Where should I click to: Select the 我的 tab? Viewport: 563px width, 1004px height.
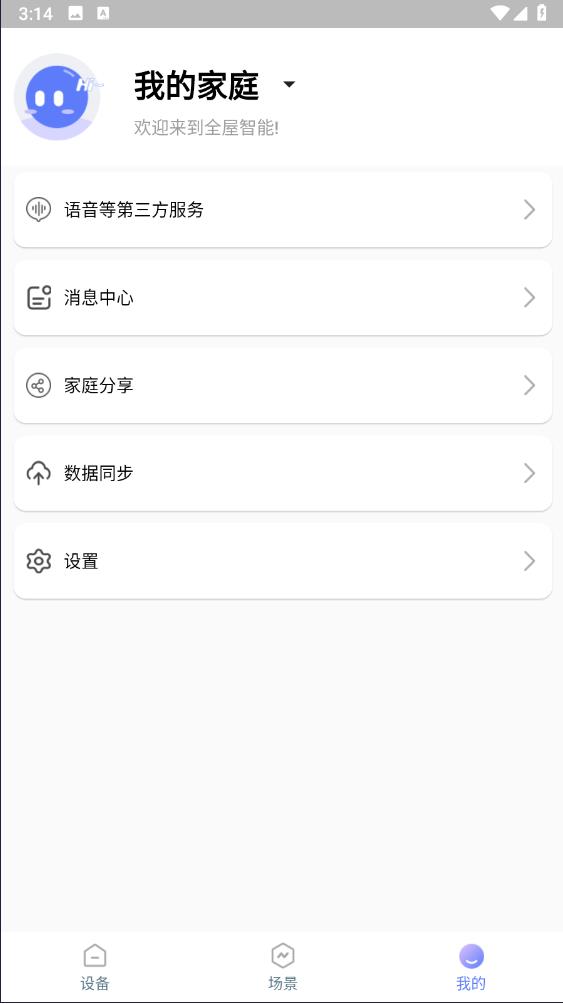click(471, 967)
